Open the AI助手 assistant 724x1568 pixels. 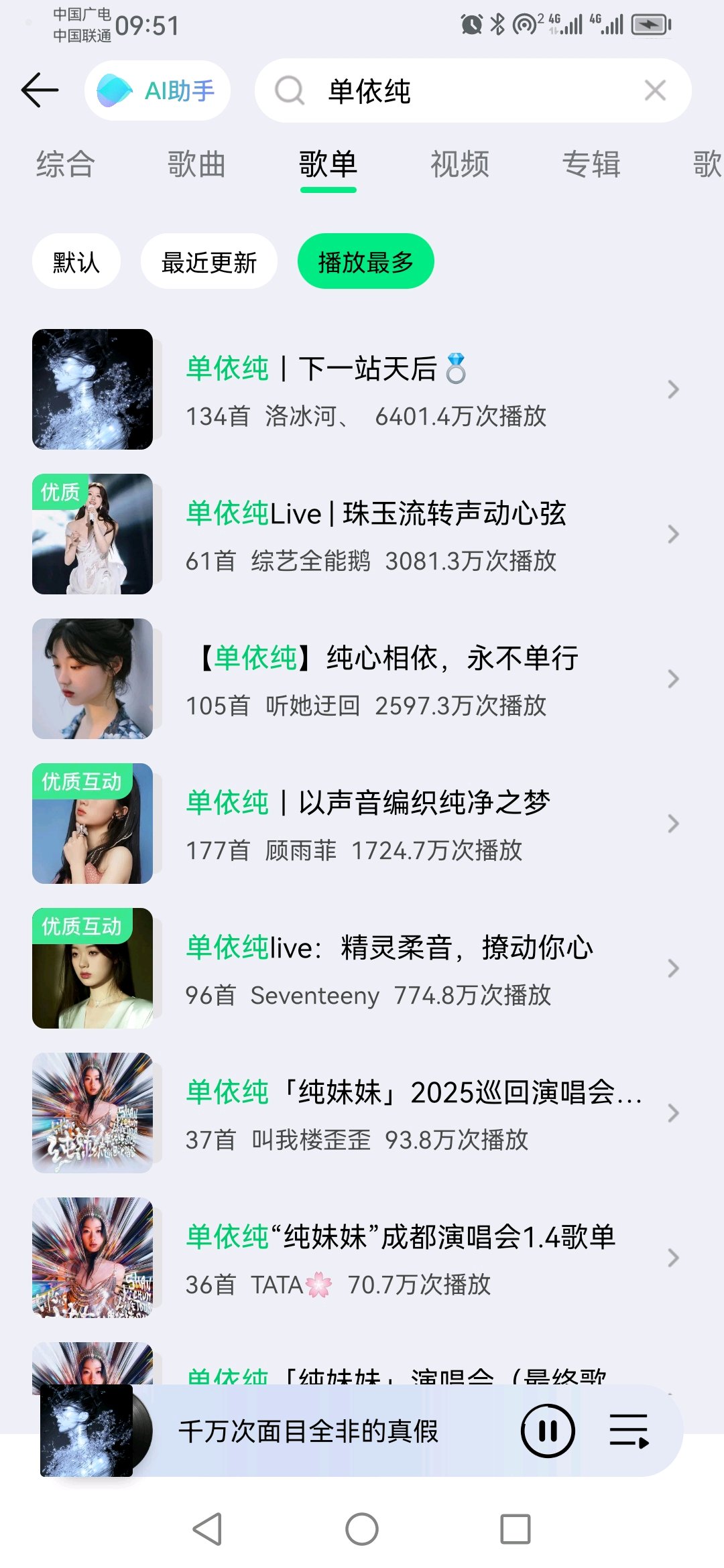[x=158, y=90]
